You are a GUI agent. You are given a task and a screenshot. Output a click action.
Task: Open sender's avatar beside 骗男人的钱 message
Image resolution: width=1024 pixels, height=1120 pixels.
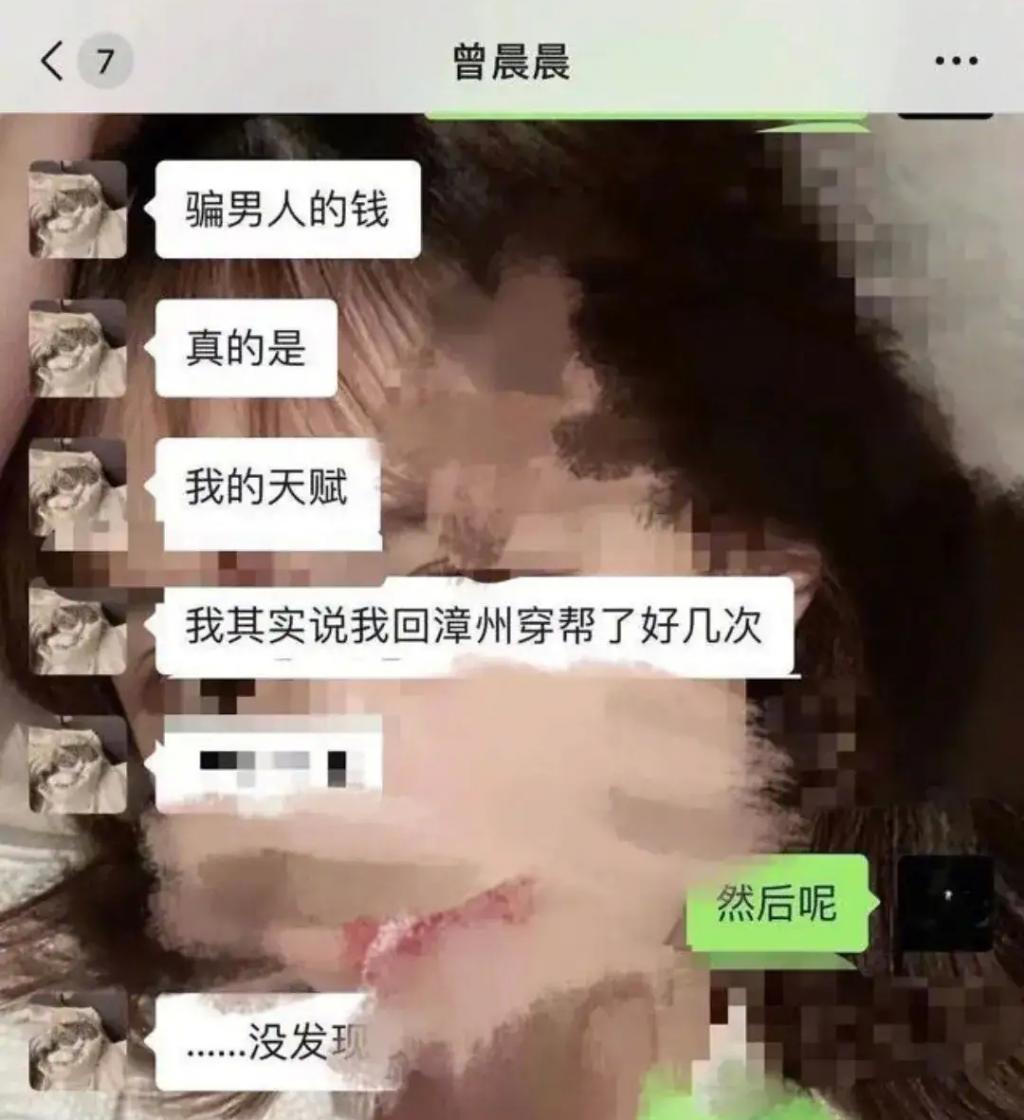pos(78,209)
